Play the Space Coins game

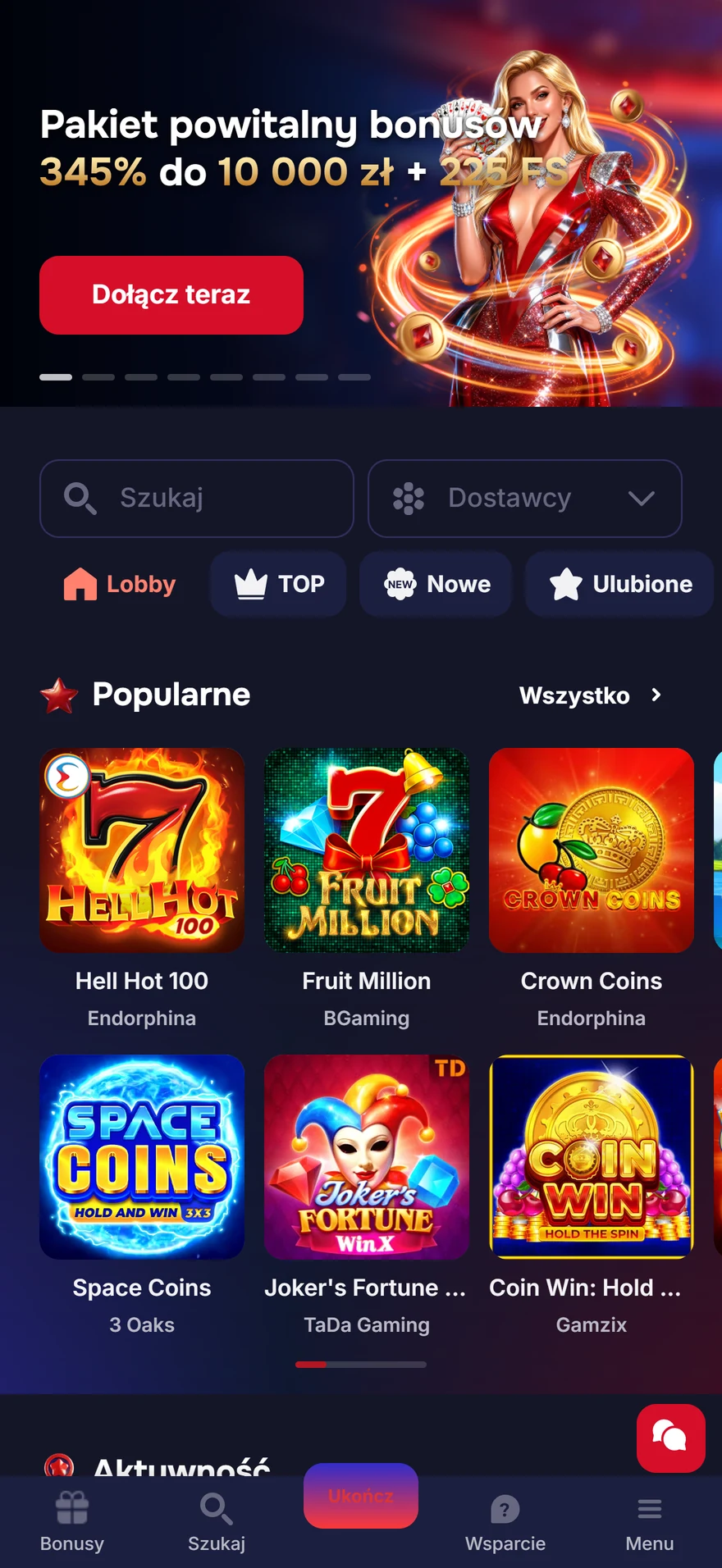(142, 1157)
